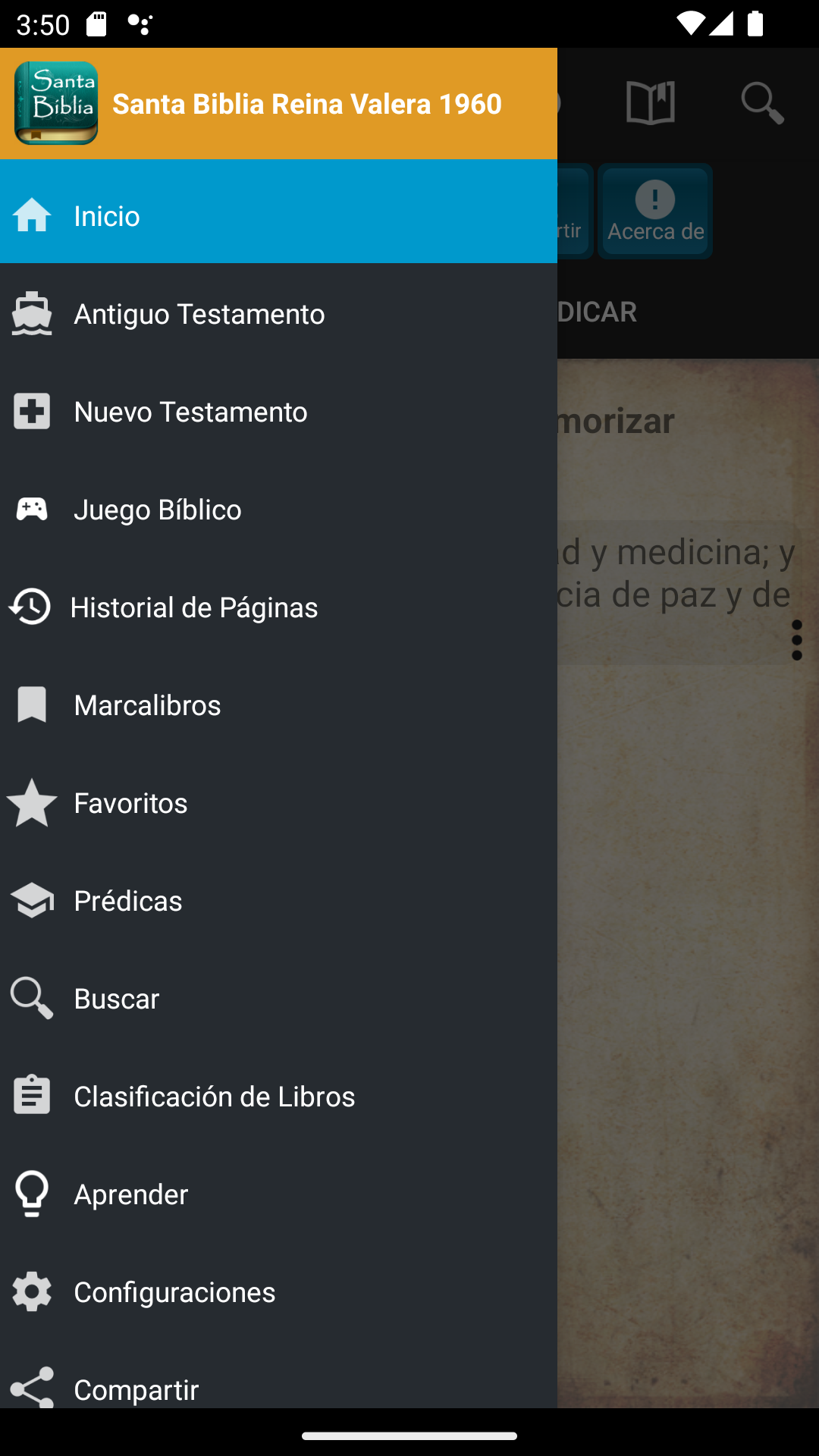
Task: Open Configuraciones settings
Action: pyautogui.click(x=278, y=1292)
